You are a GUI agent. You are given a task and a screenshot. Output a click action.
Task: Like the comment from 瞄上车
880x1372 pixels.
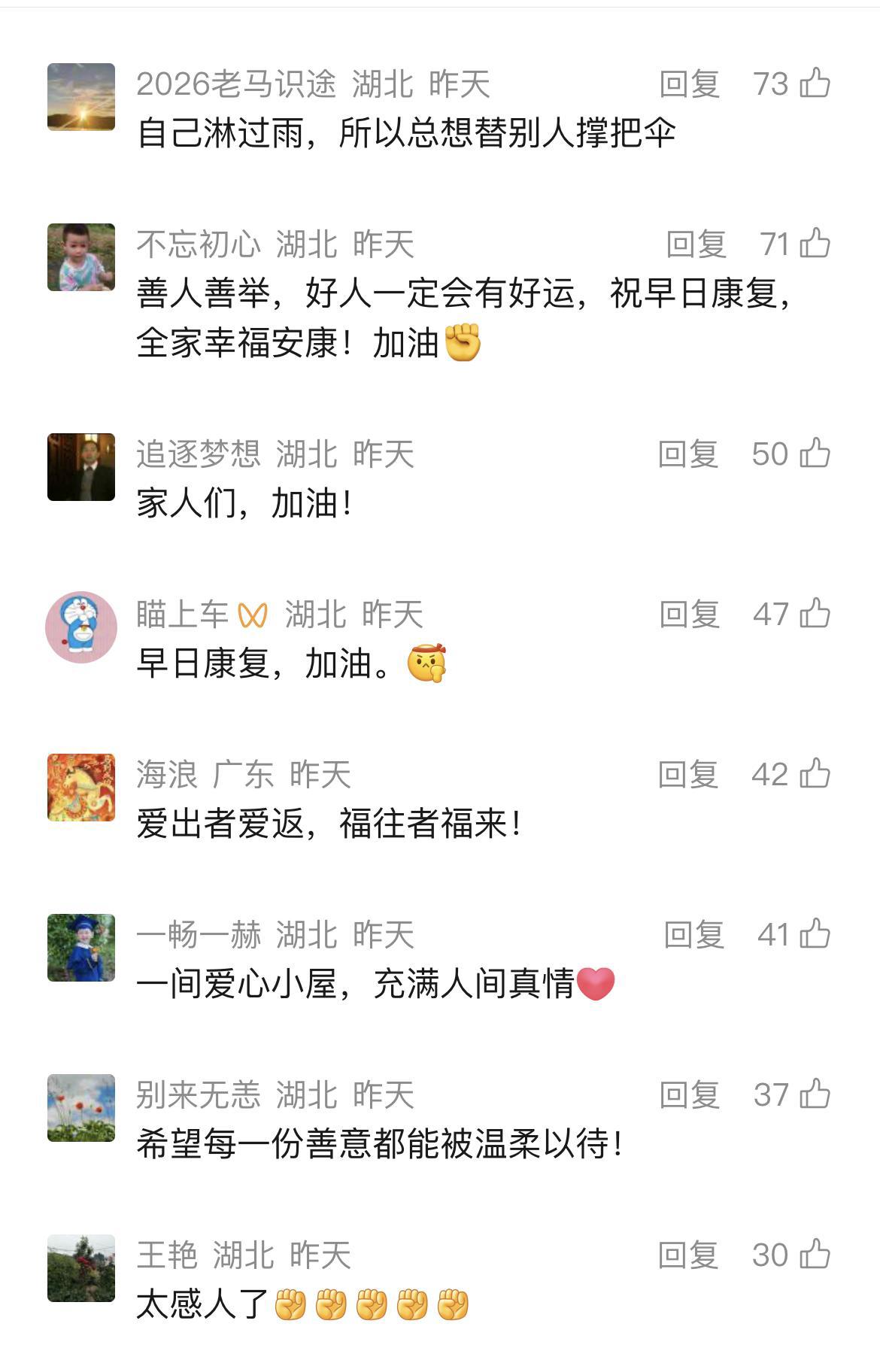815,614
